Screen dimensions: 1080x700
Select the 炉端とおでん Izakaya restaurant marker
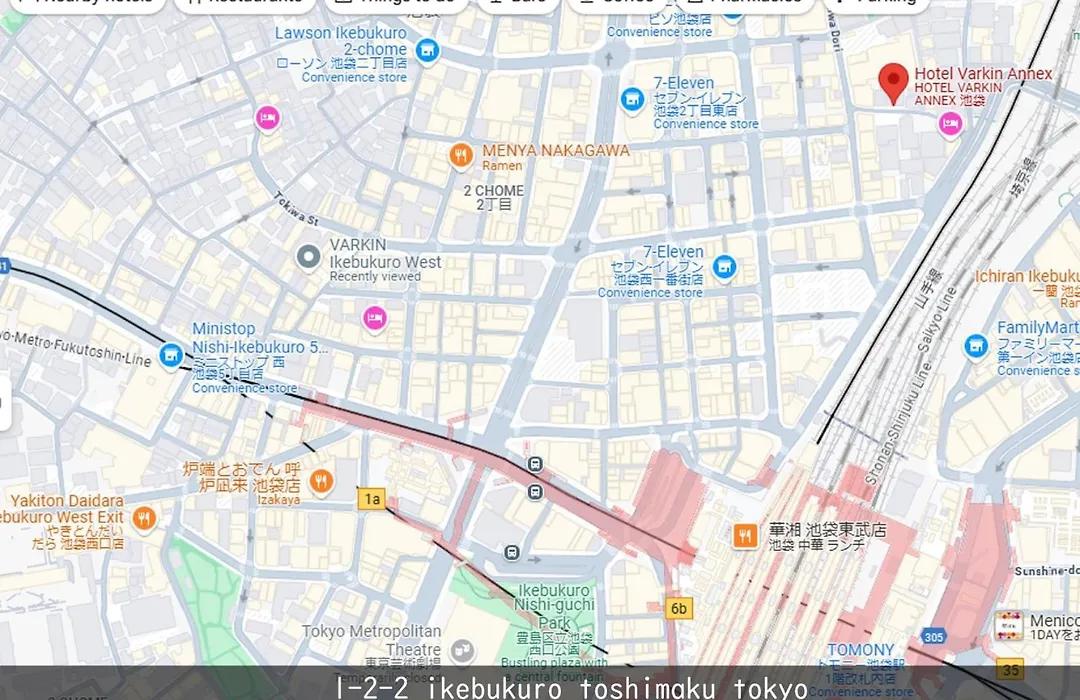(320, 481)
